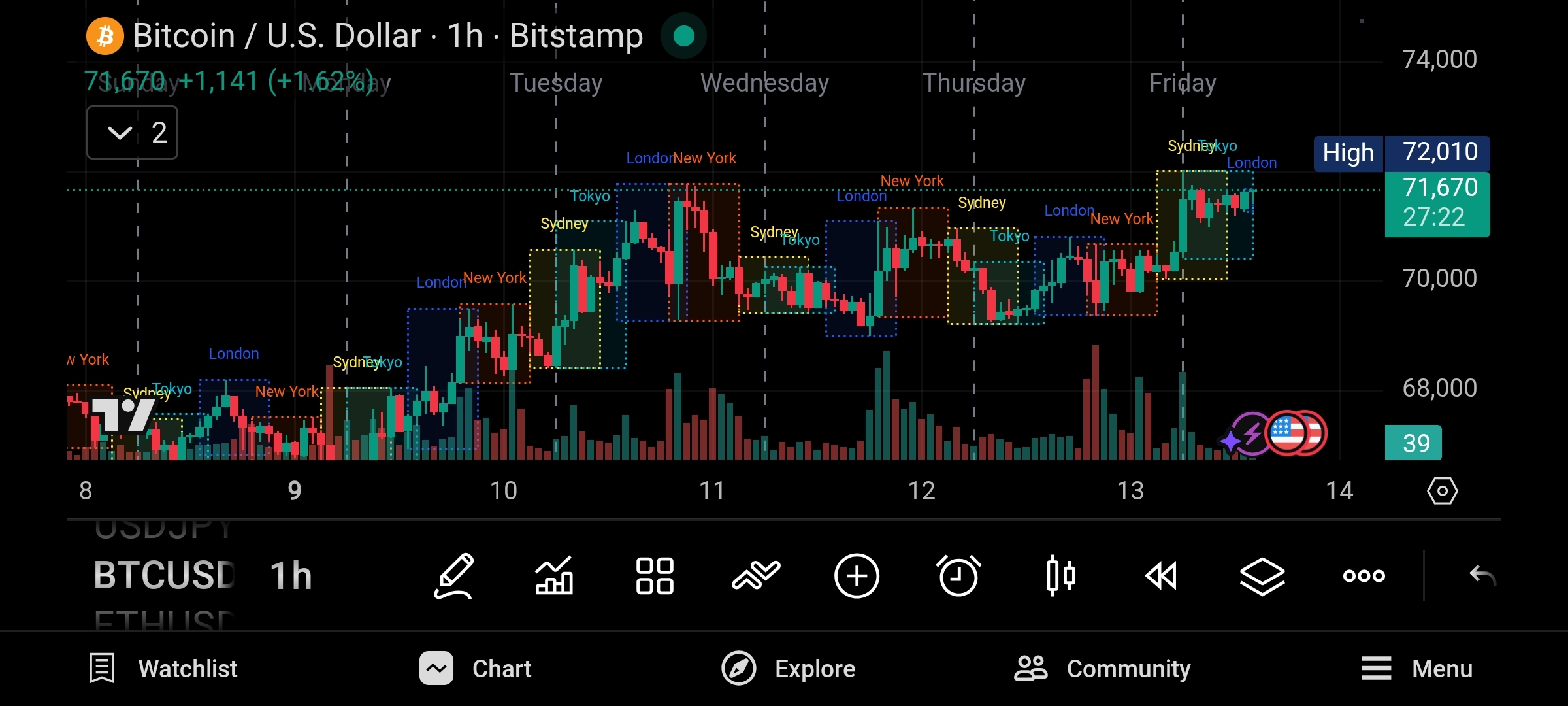Open the three-dot more options

tap(1364, 576)
